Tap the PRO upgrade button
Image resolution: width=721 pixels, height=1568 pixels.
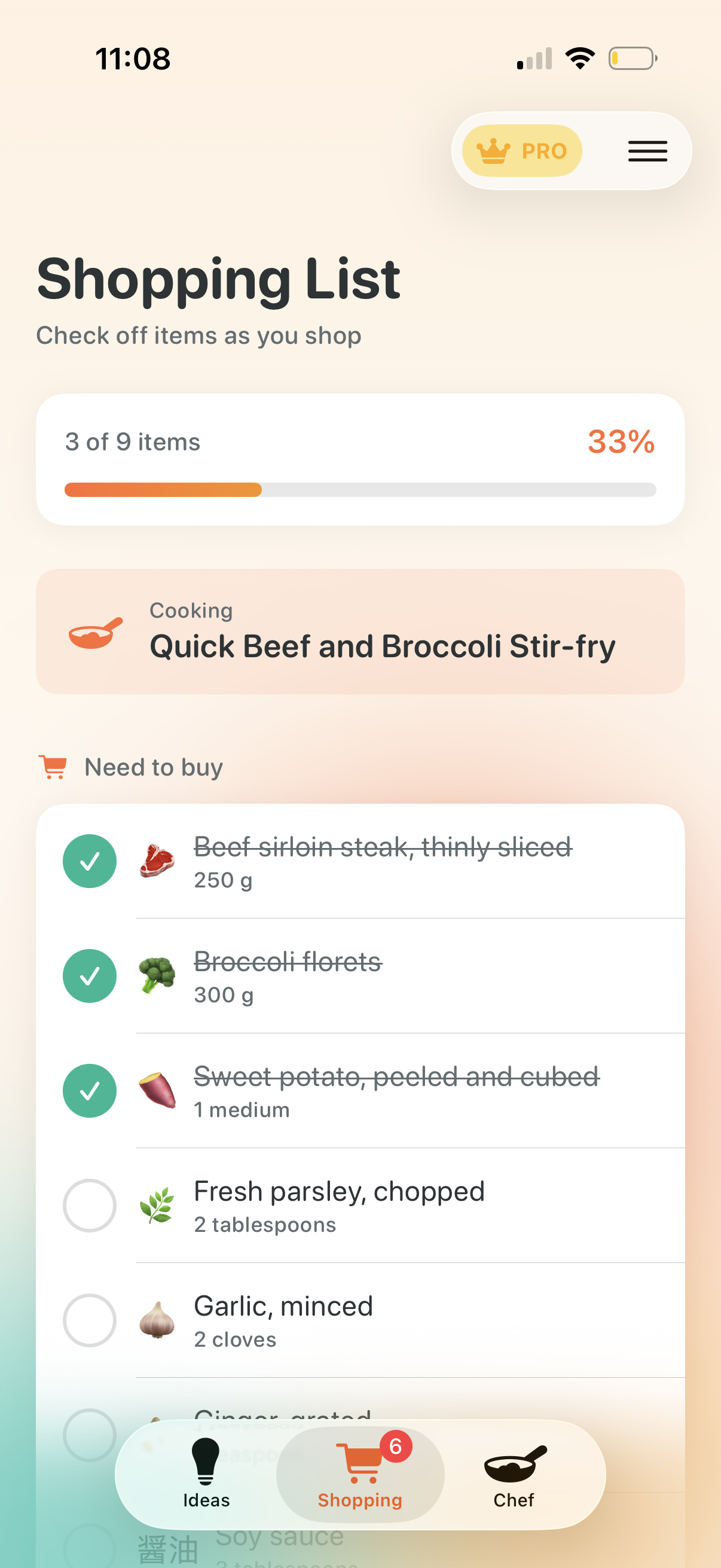[521, 150]
